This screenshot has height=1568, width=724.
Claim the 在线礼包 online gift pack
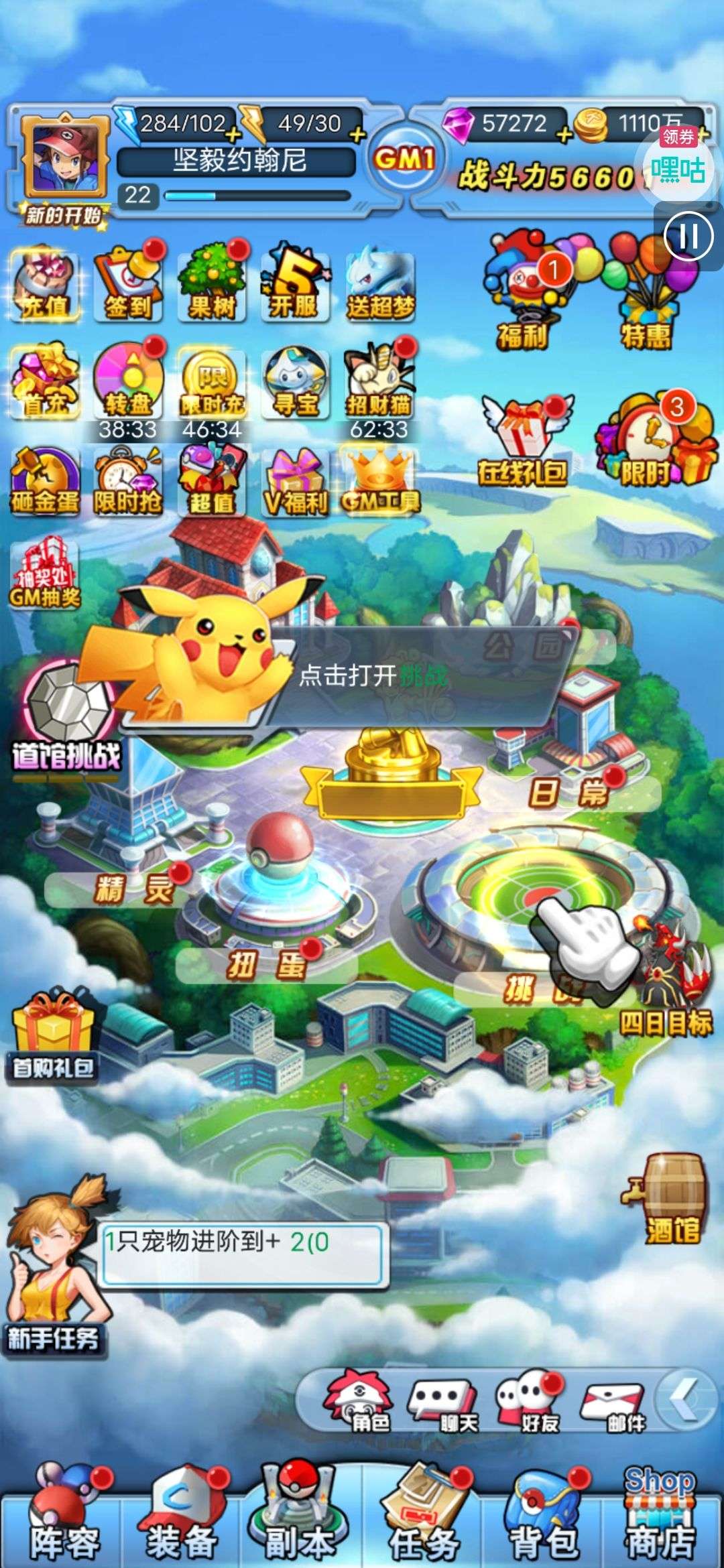coord(523,442)
